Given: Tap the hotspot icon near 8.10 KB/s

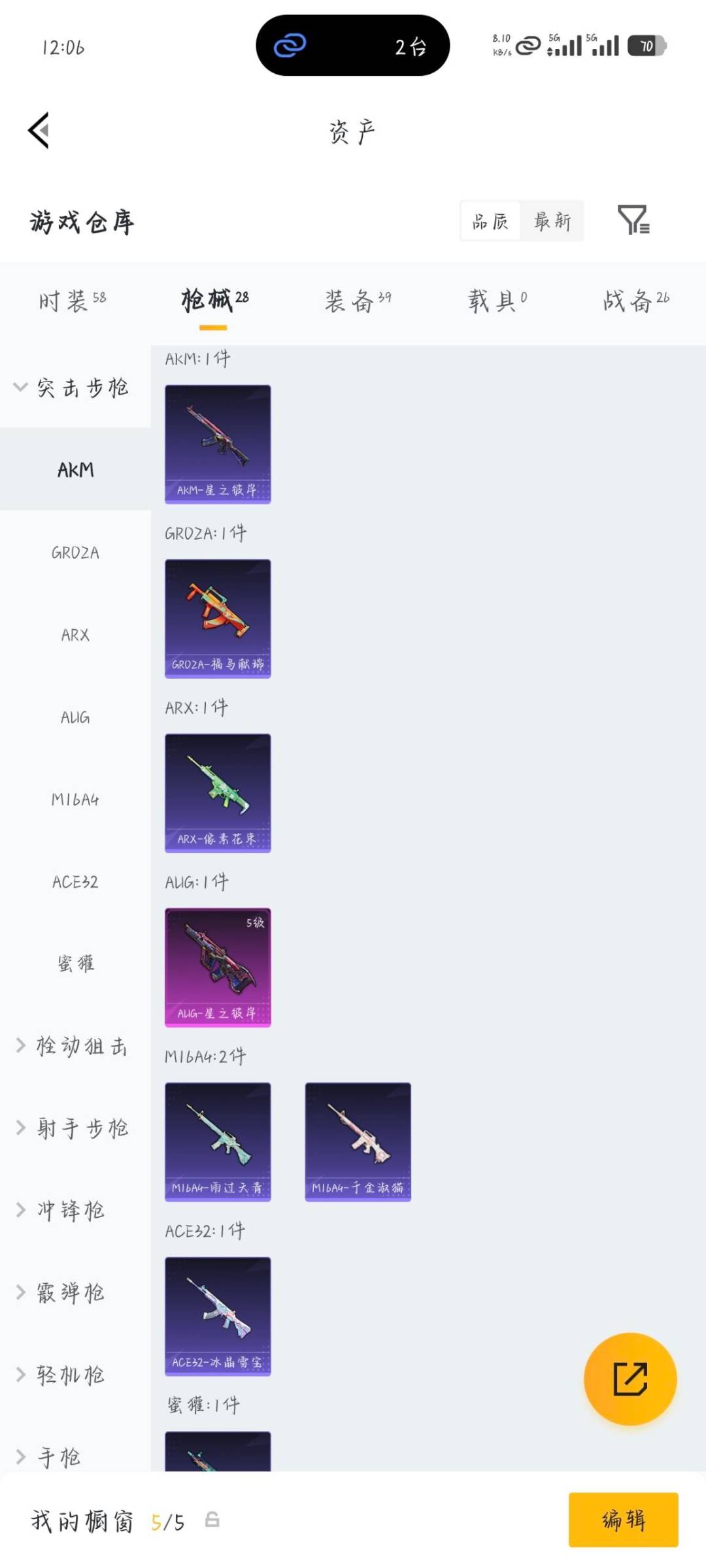Looking at the screenshot, I should click(x=527, y=46).
